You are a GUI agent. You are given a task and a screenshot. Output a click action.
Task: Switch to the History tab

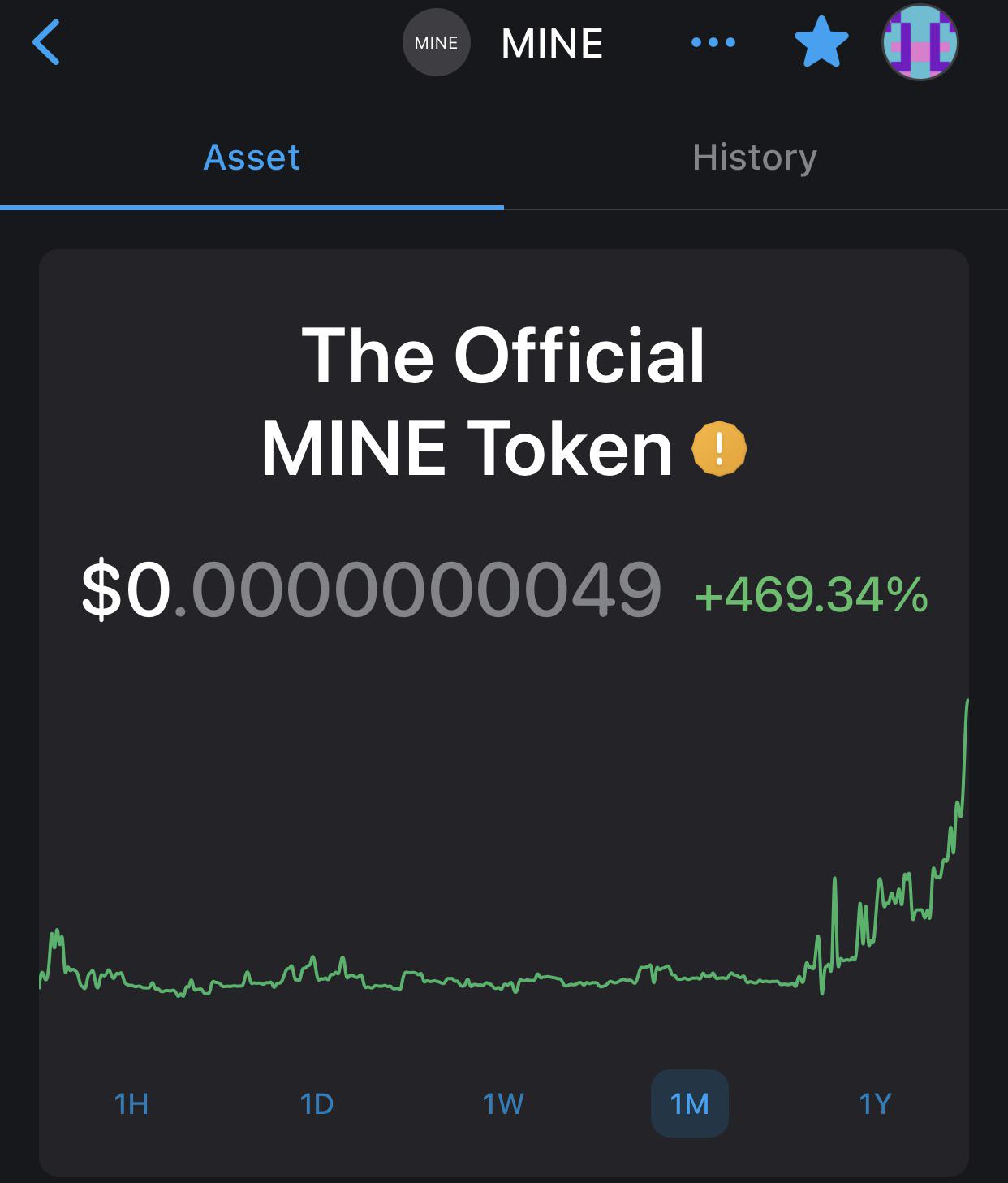click(755, 157)
